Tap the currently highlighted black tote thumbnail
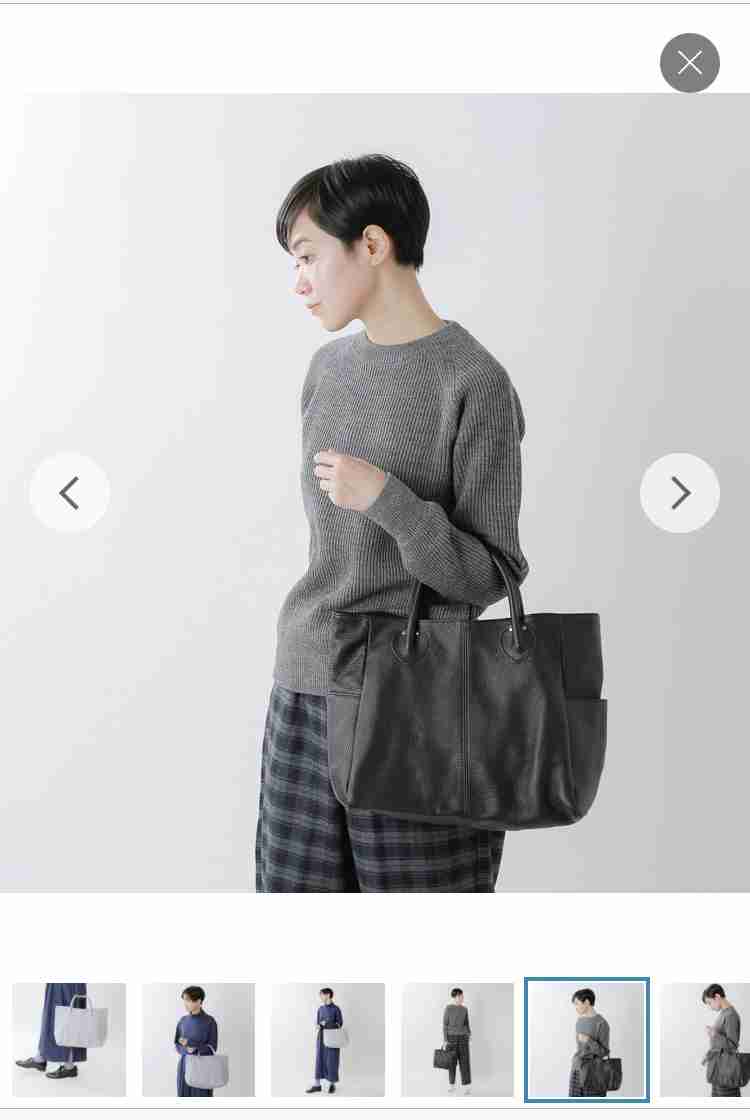Screen dimensions: 750x1120 (587, 1039)
